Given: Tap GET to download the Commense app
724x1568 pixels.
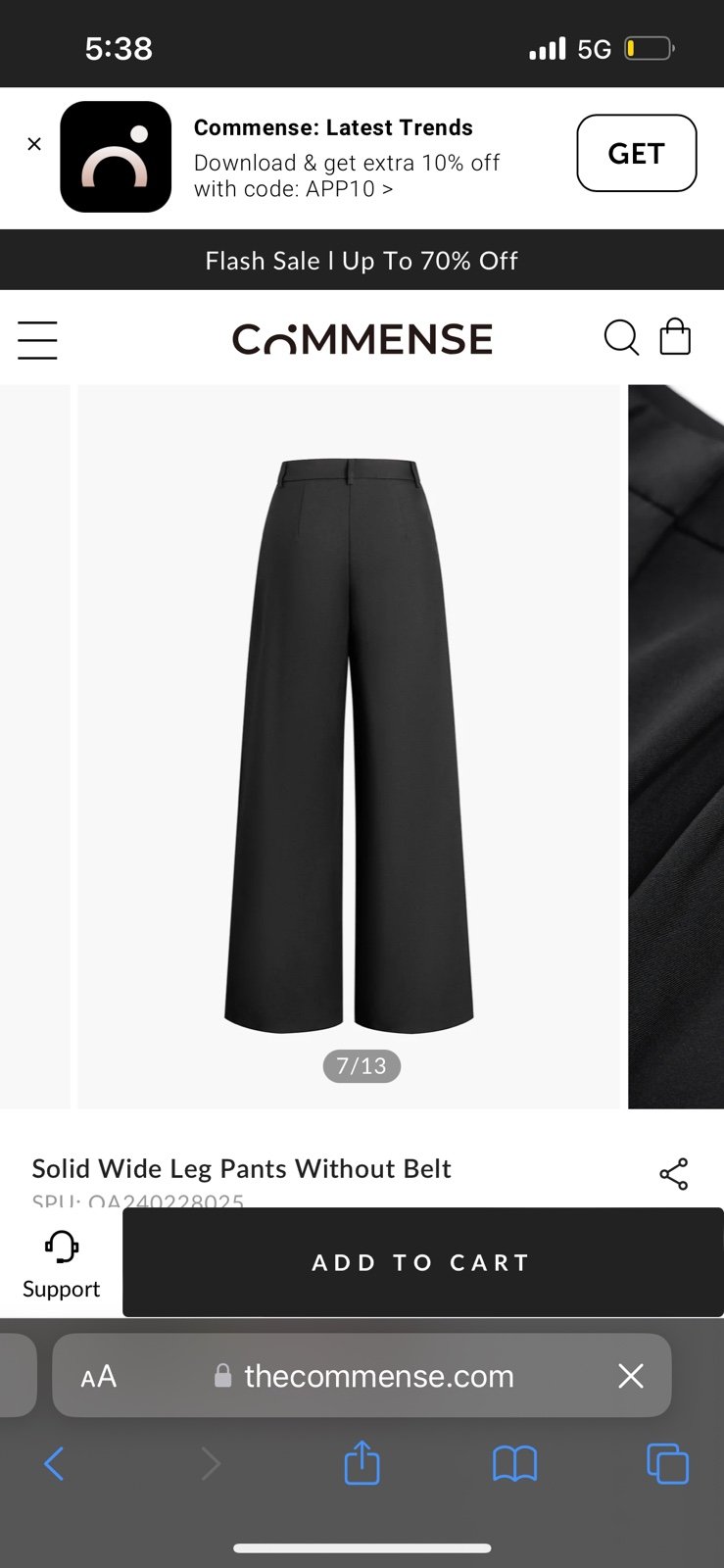Looking at the screenshot, I should (x=636, y=153).
